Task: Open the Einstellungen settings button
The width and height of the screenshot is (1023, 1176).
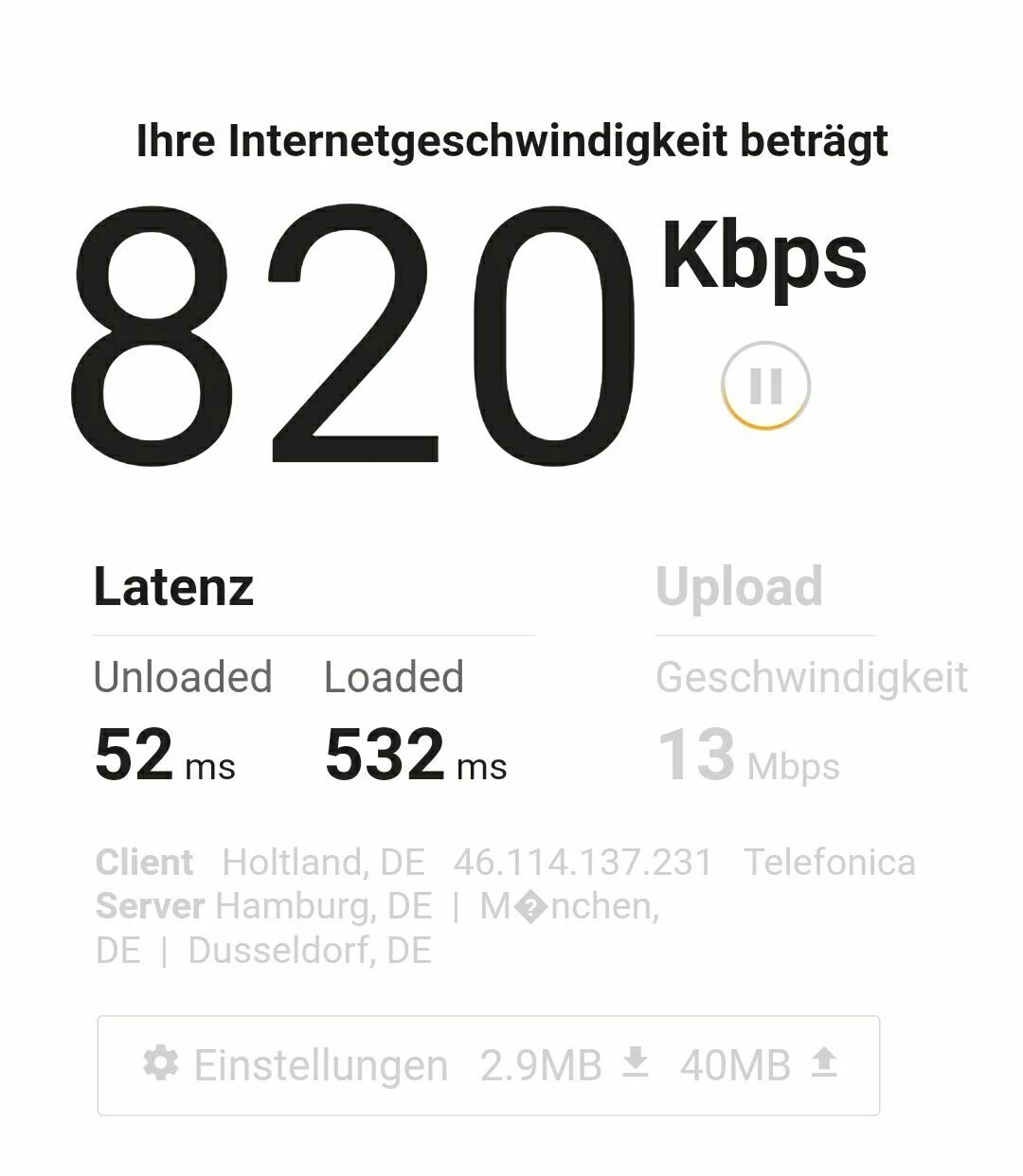Action: pos(296,1065)
